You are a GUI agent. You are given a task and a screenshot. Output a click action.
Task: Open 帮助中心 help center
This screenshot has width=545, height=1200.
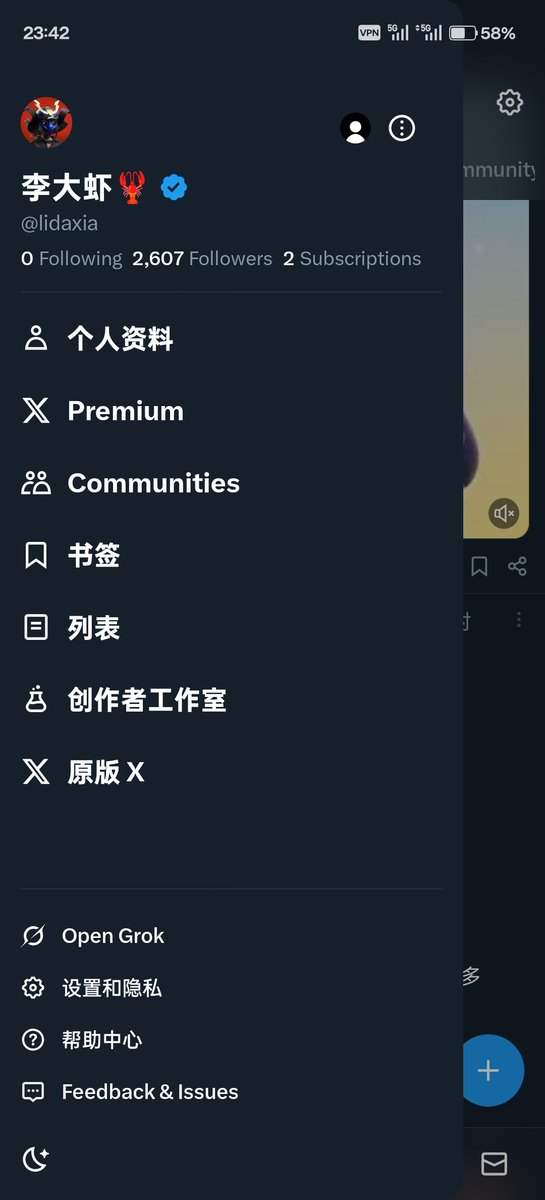[231, 1040]
